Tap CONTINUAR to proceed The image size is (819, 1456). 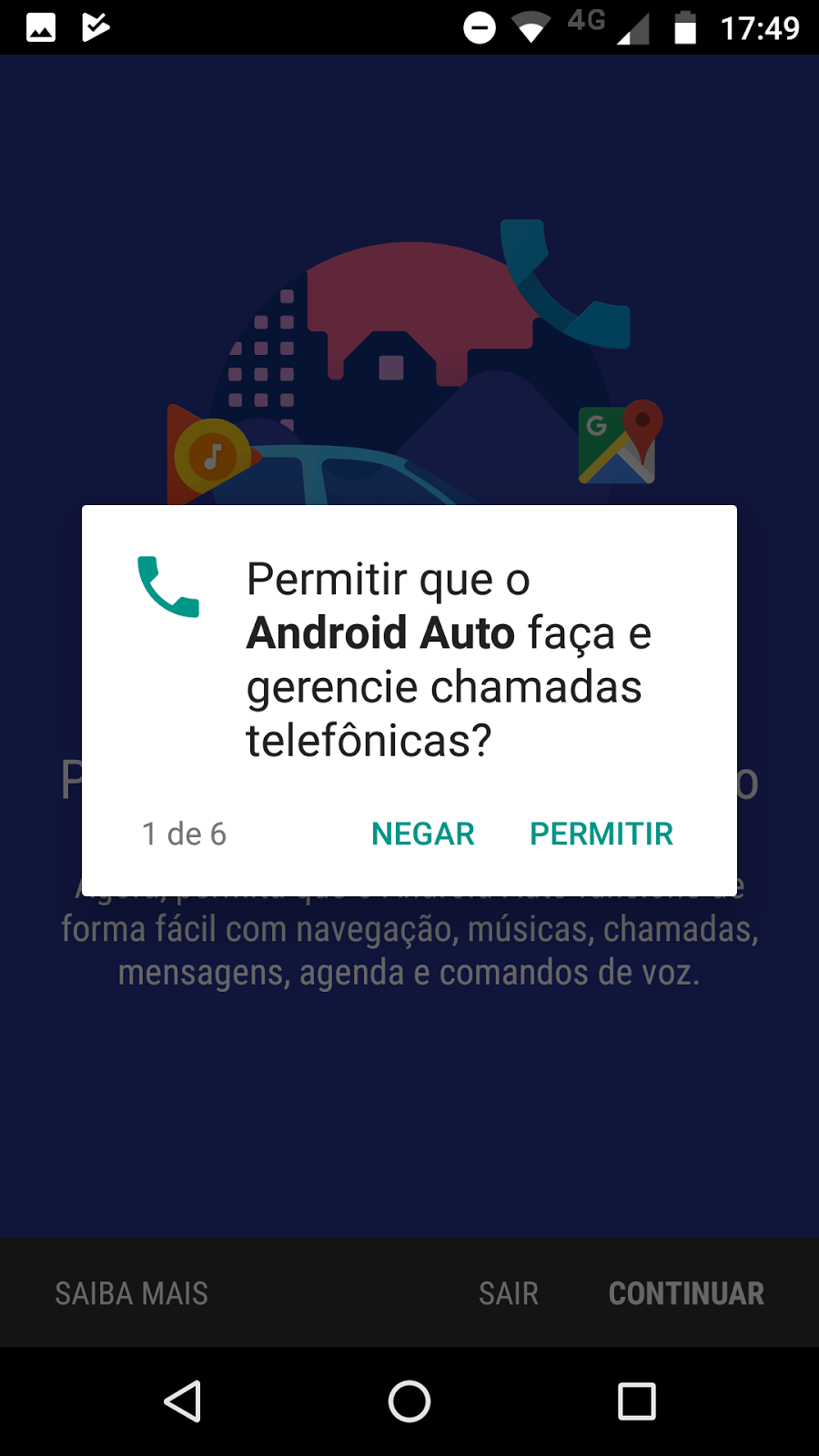686,1293
